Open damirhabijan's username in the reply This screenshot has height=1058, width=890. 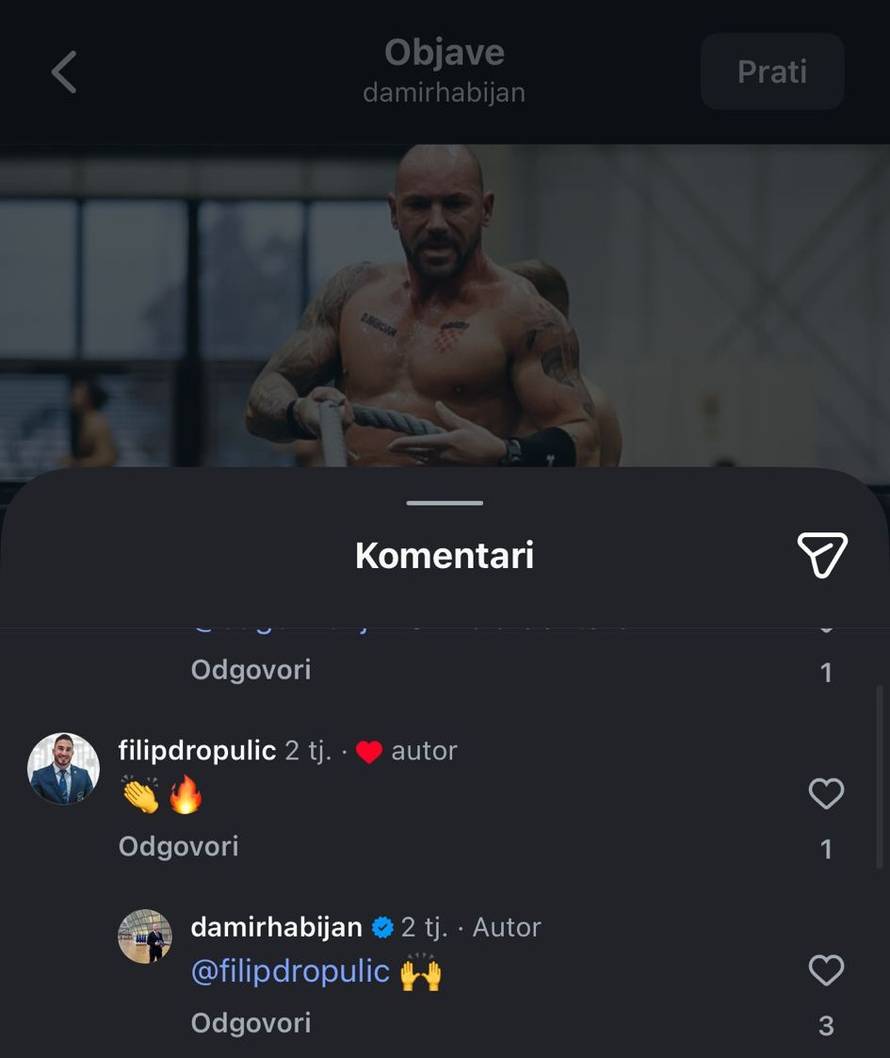276,927
